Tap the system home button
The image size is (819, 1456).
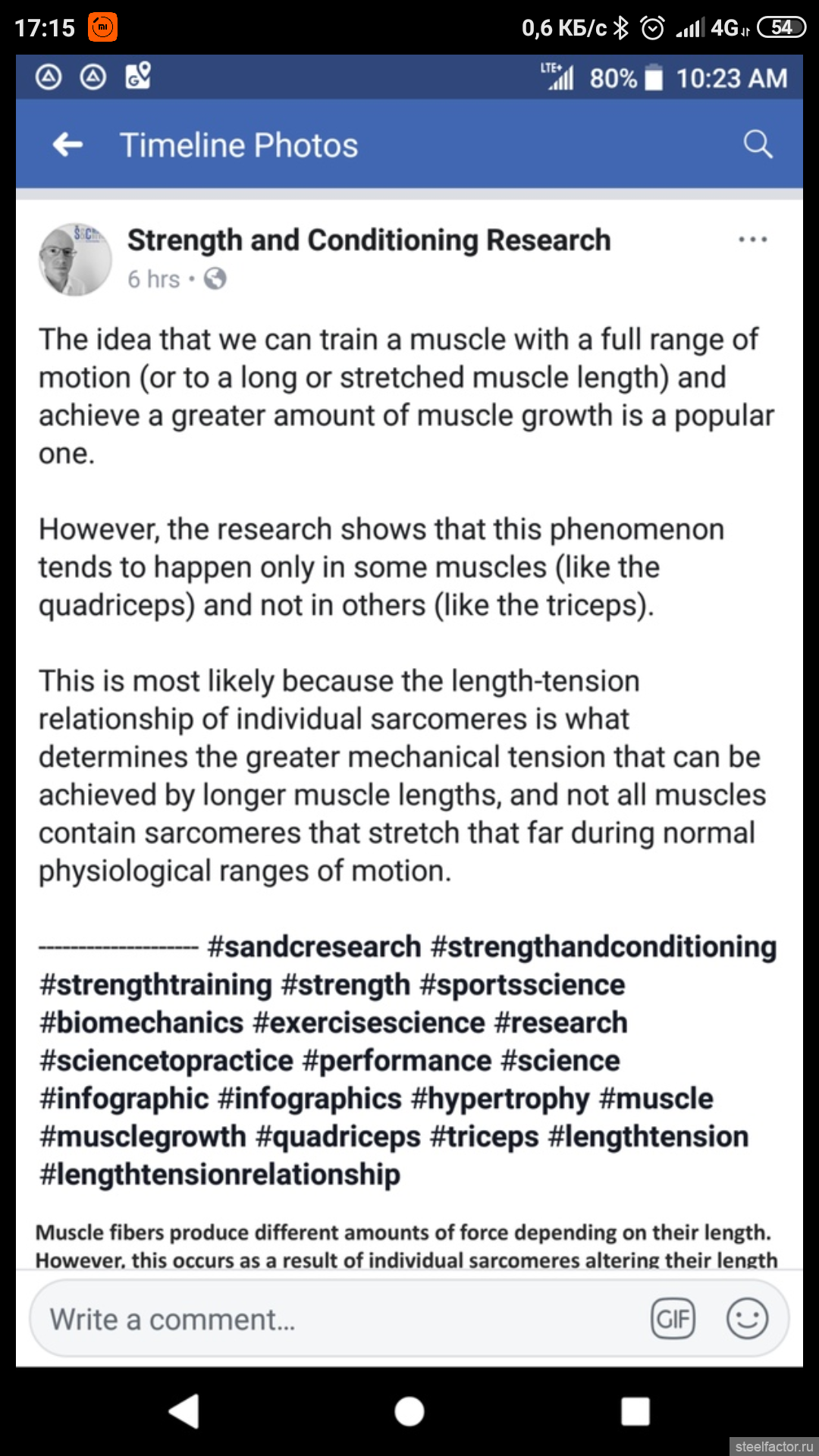[x=409, y=1411]
